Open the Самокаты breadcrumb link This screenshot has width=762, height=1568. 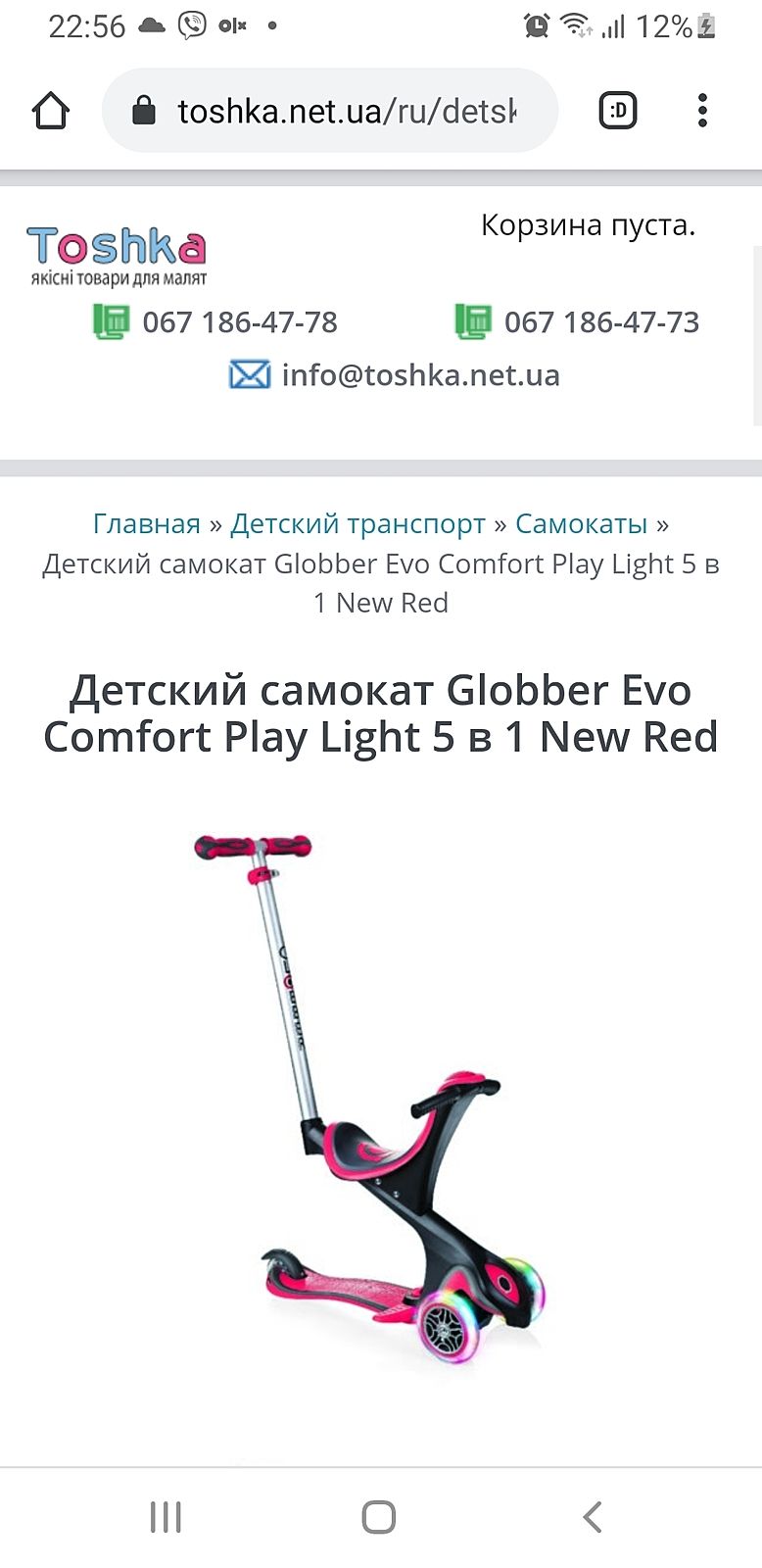[x=581, y=523]
